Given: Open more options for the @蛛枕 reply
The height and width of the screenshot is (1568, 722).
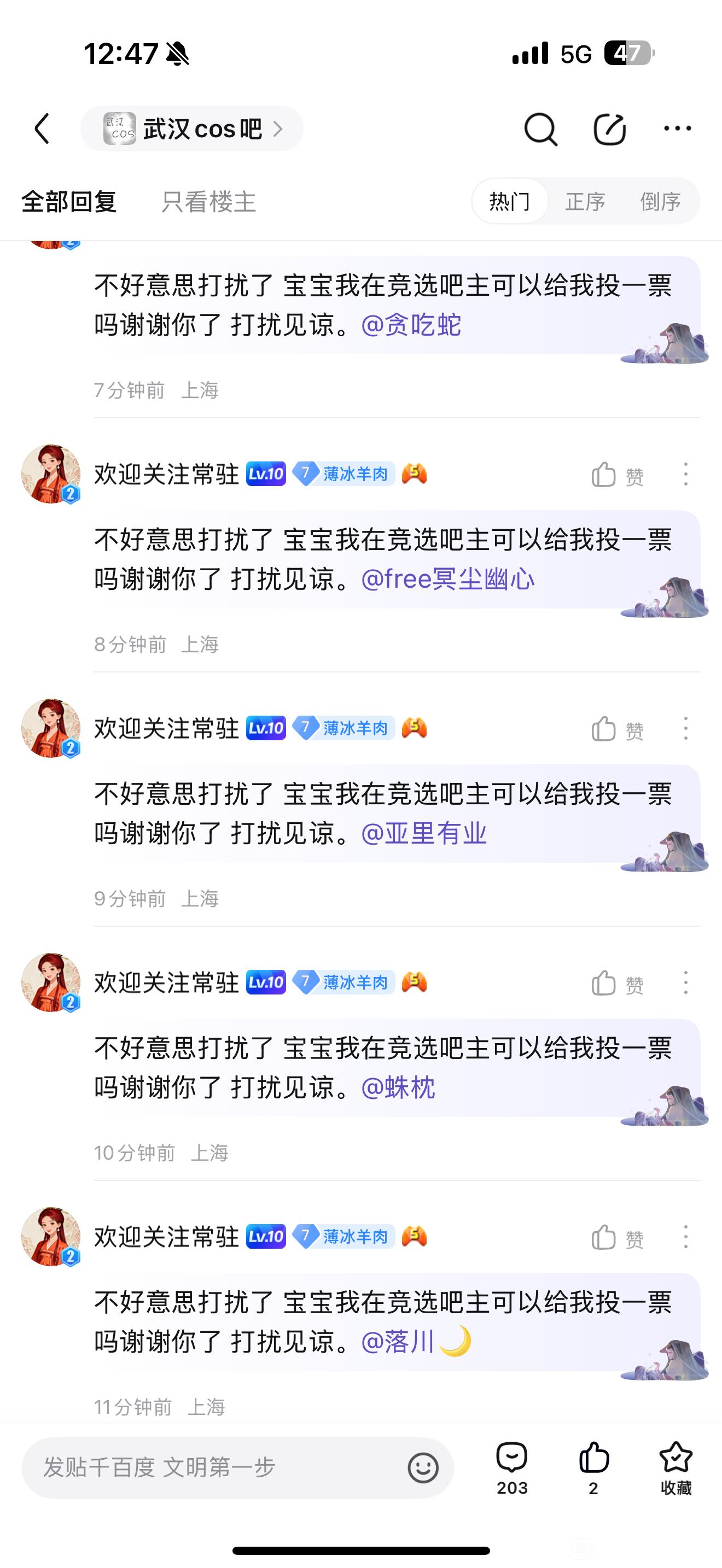Looking at the screenshot, I should pos(685,982).
